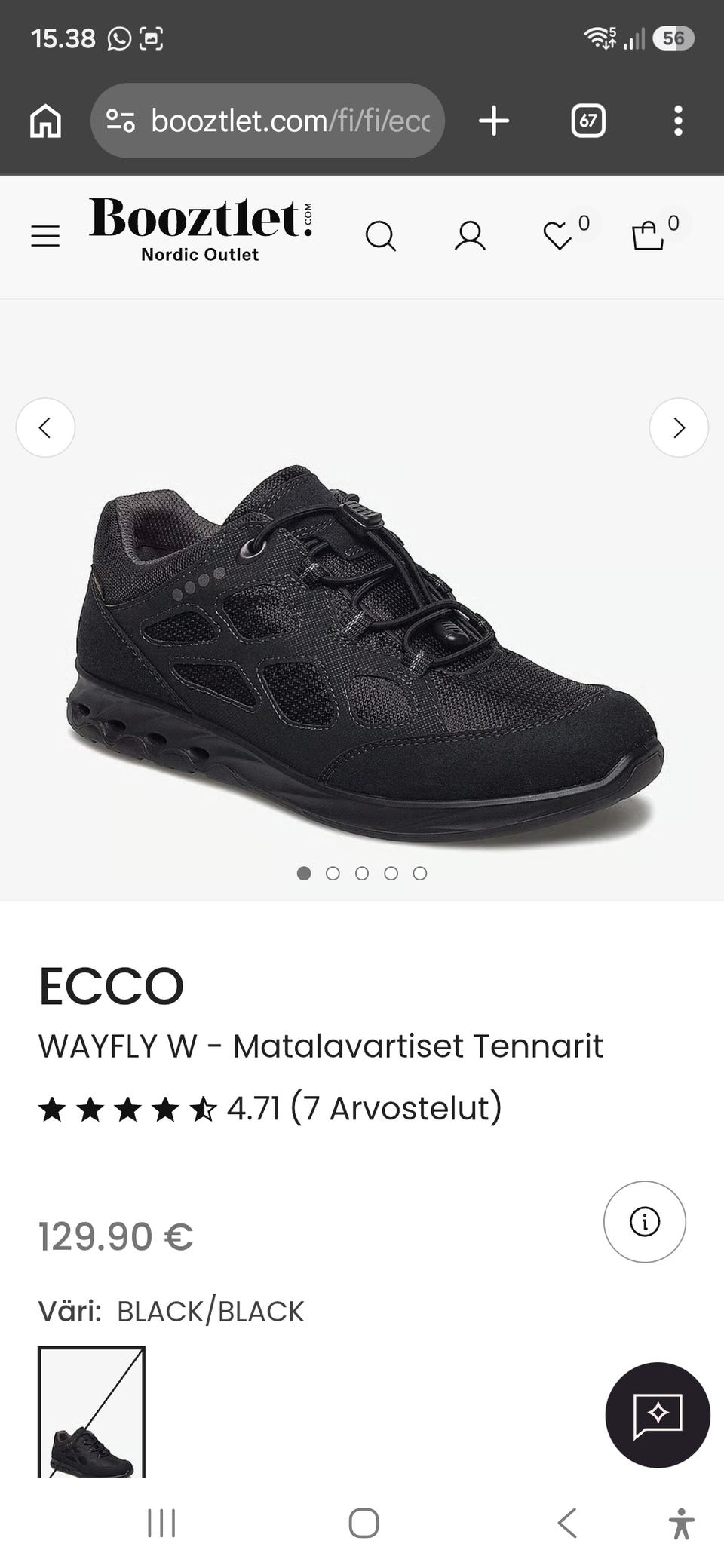This screenshot has width=724, height=1568.
Task: Select the BLACK/BLACK color swatch
Action: 91,1411
